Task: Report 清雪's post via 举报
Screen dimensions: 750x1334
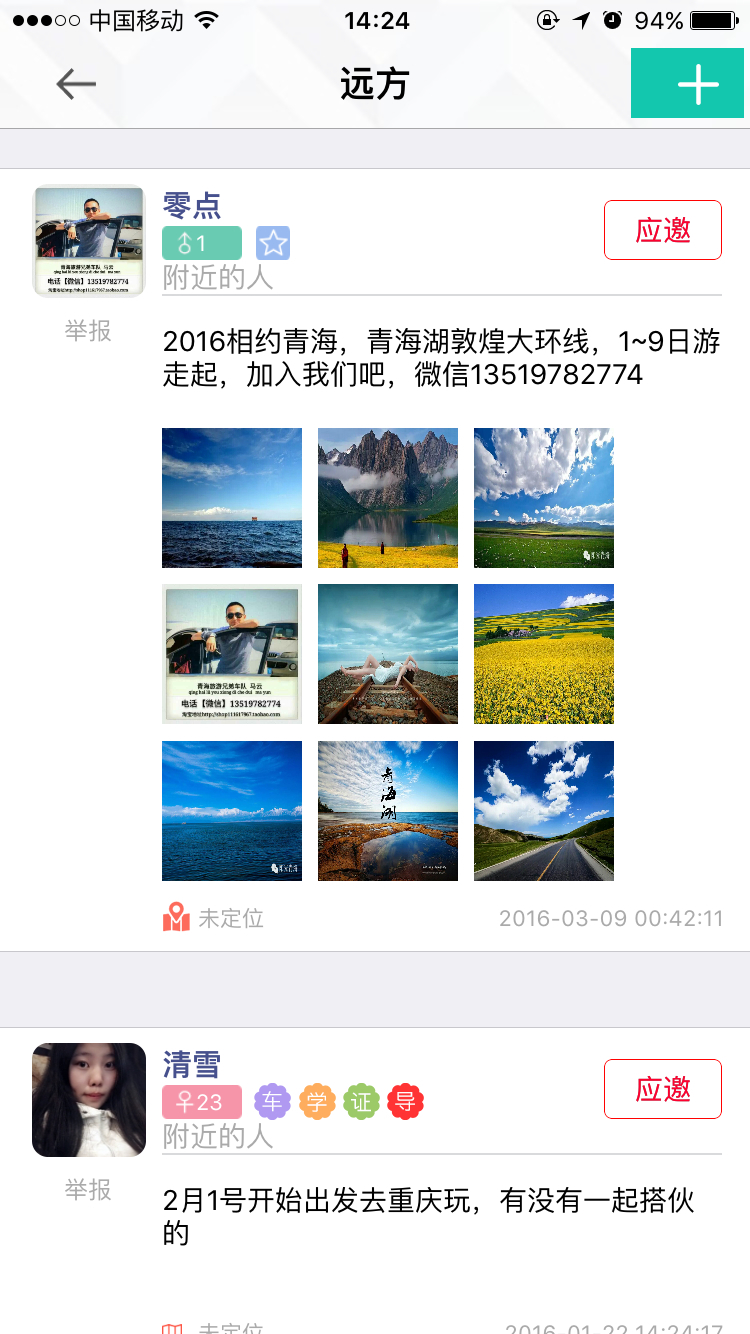Action: [x=88, y=1190]
